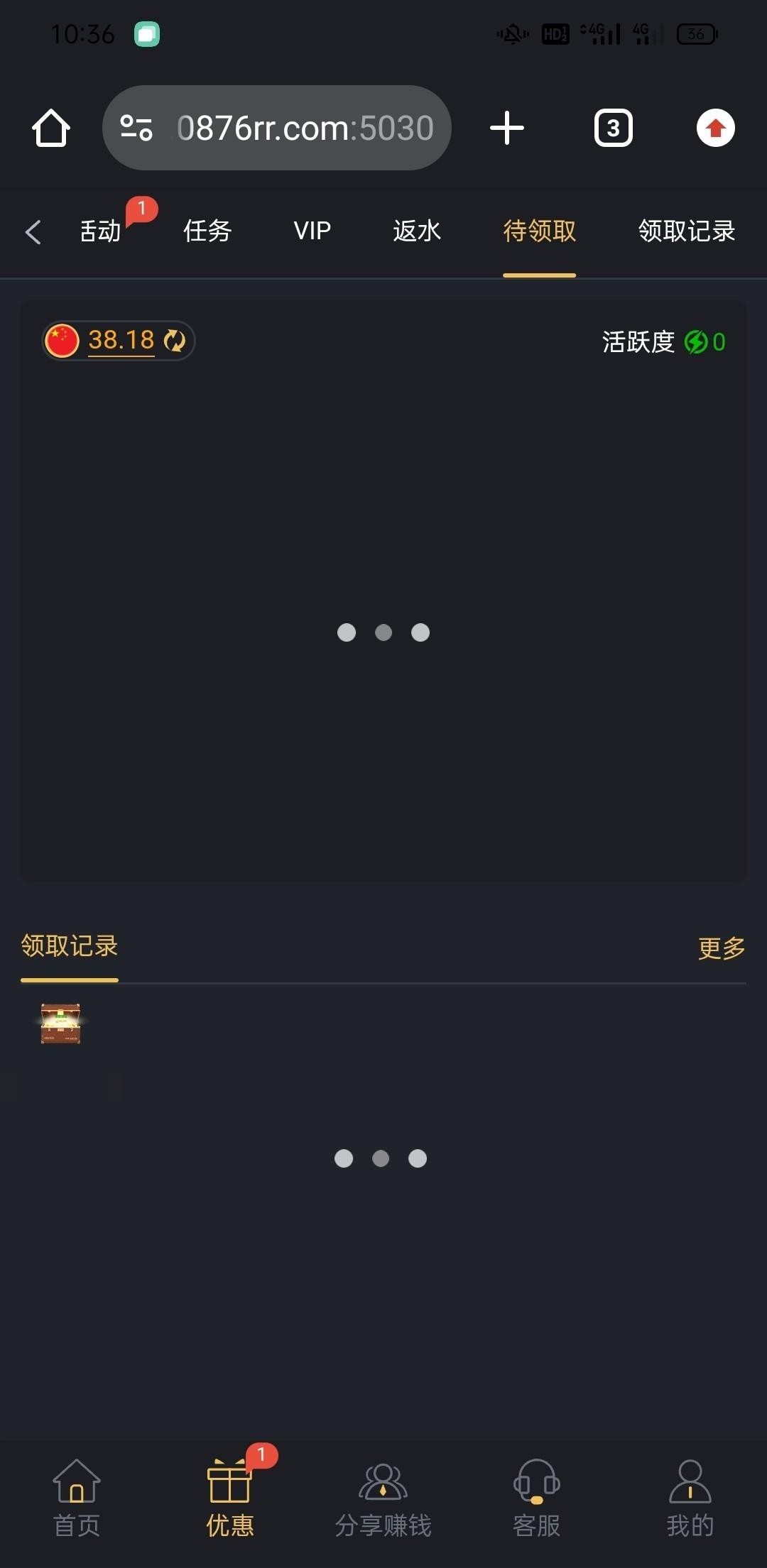Open the 我的 profile tab

(690, 1498)
